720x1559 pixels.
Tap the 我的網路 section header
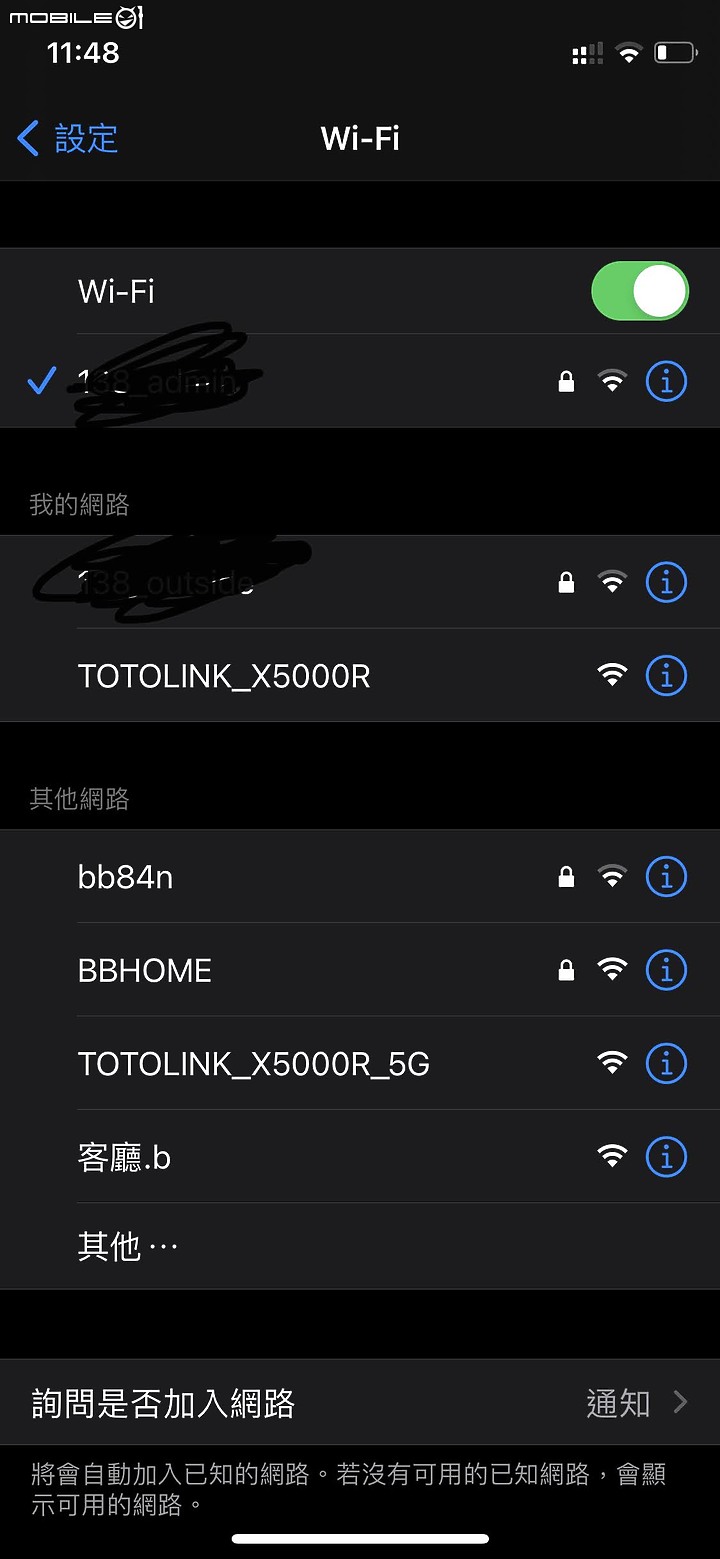(x=78, y=505)
